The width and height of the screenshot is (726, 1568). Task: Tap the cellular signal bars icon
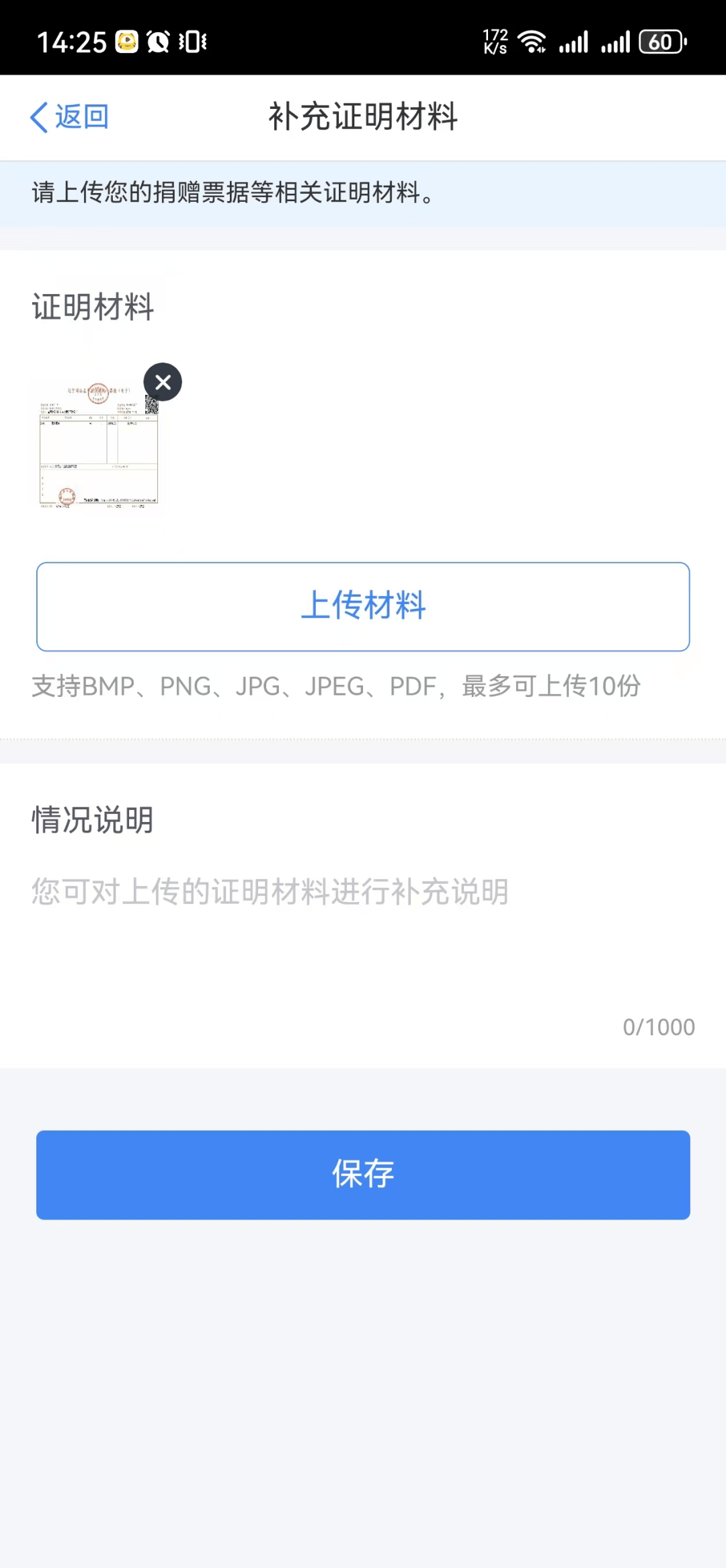(x=575, y=42)
